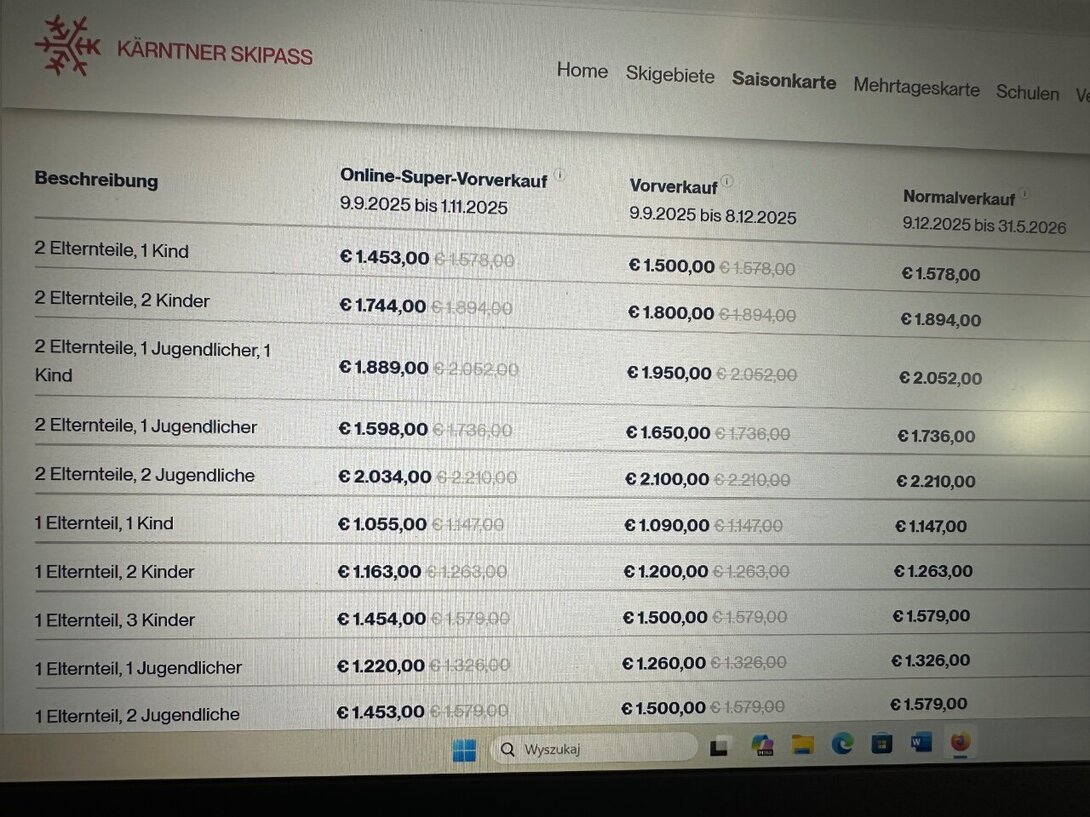Image resolution: width=1090 pixels, height=817 pixels.
Task: Switch to the Firefox taskbar icon
Action: point(960,742)
